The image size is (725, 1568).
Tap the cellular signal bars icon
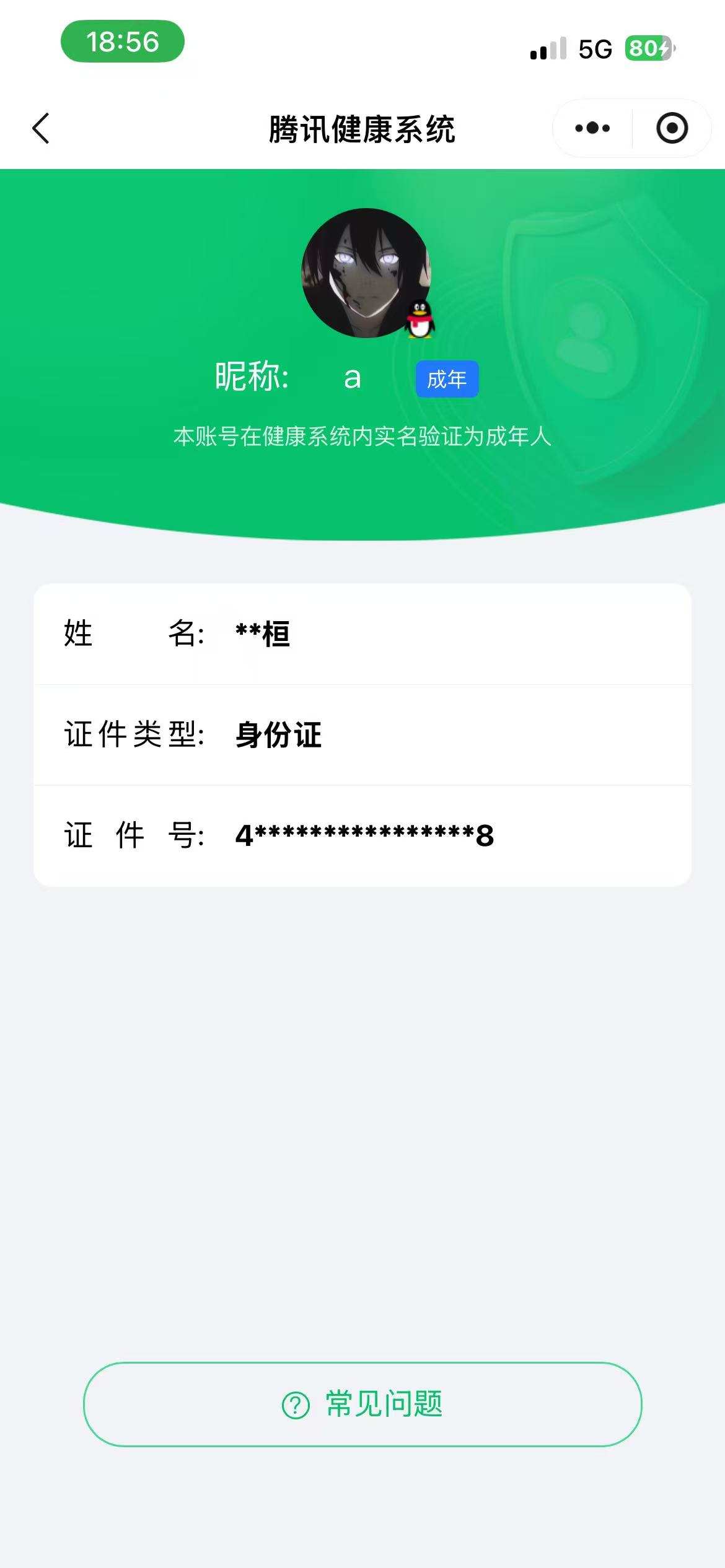[548, 48]
